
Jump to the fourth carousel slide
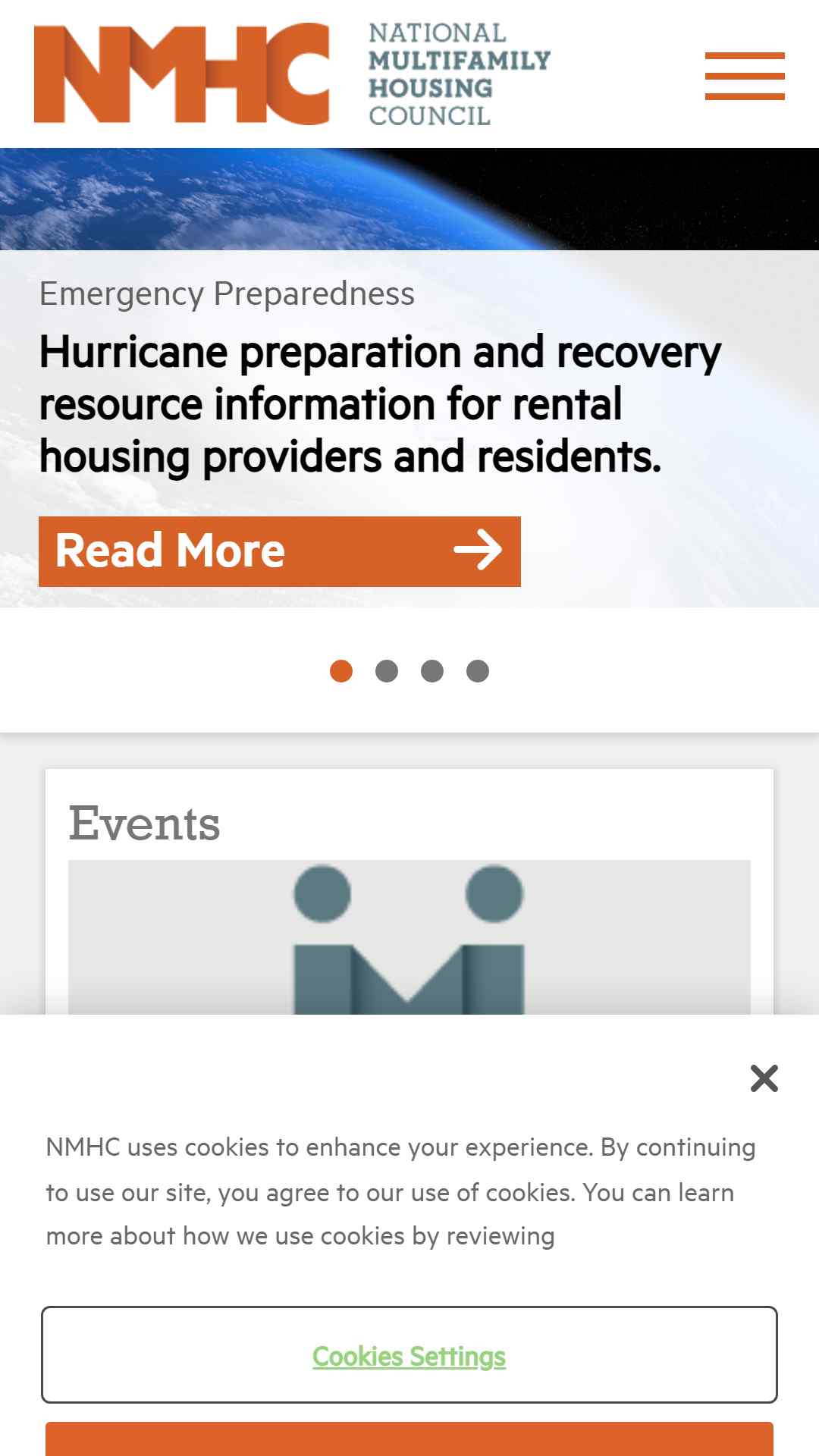[x=478, y=671]
